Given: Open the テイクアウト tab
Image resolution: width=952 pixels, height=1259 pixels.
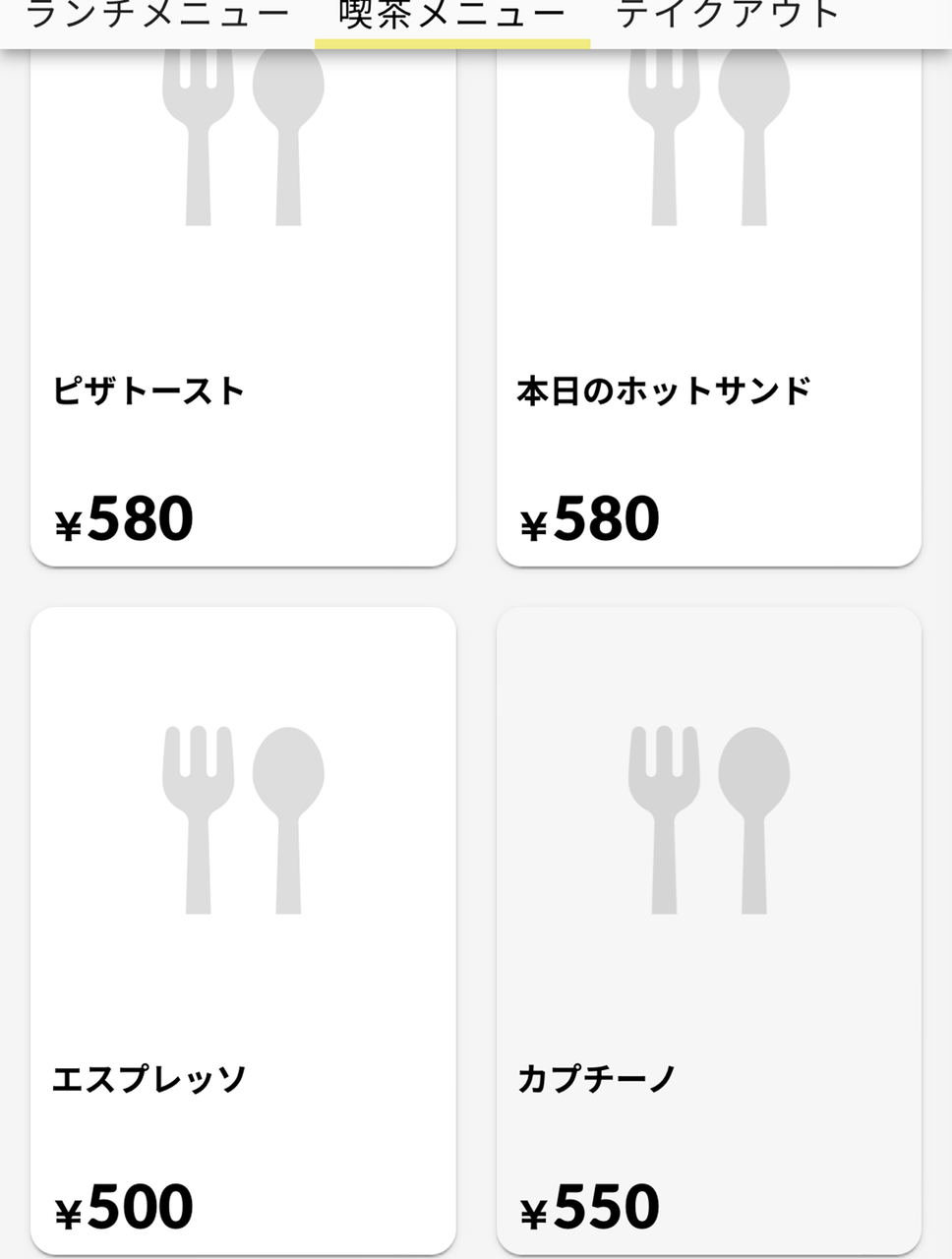Looking at the screenshot, I should point(728,16).
